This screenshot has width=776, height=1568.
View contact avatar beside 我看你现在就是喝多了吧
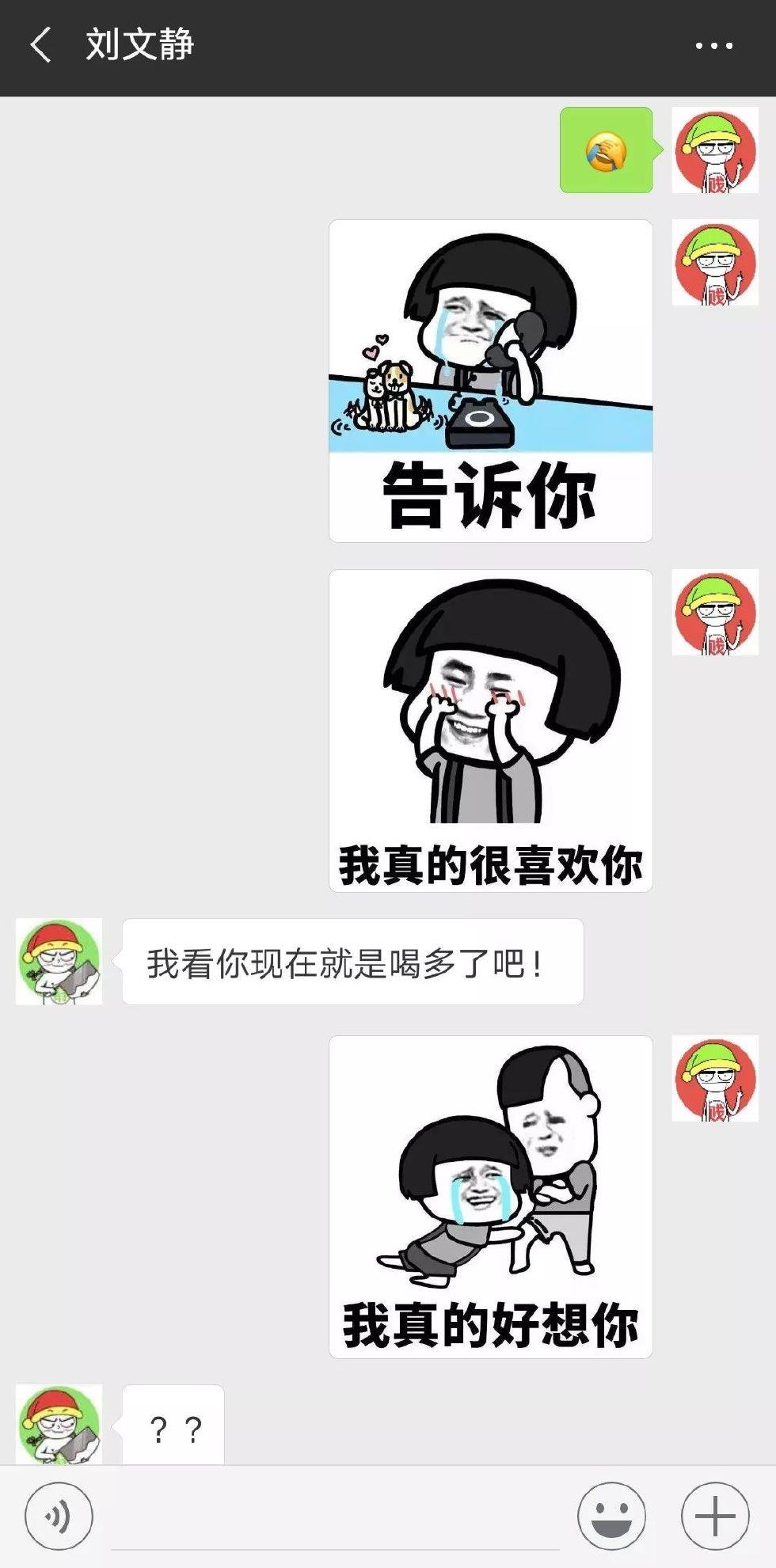(x=59, y=962)
